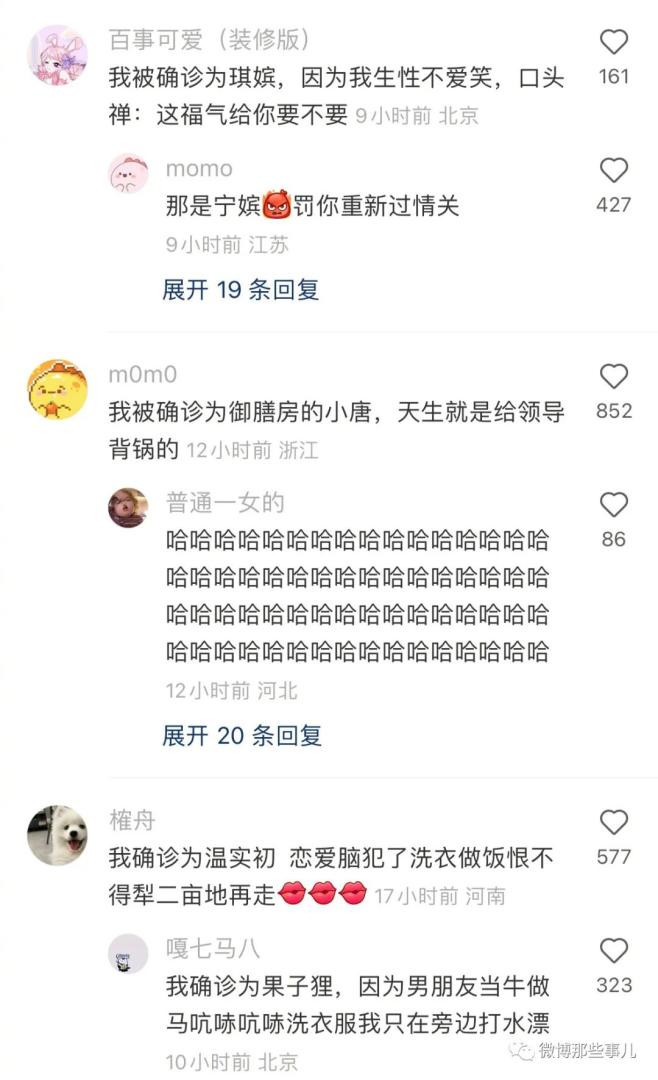Like 百事可爱's comment about 琪嫔
Image resolution: width=658 pixels, height=1080 pixels.
tap(613, 43)
